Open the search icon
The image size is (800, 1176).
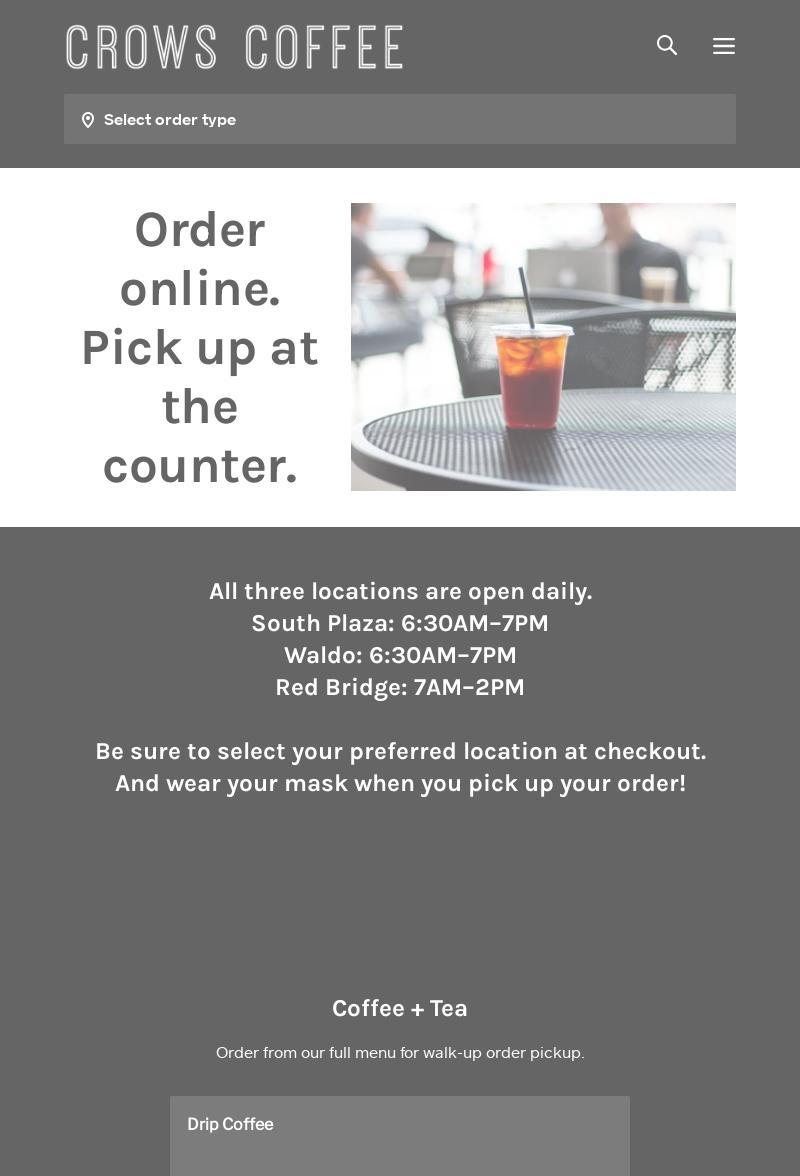tap(667, 45)
